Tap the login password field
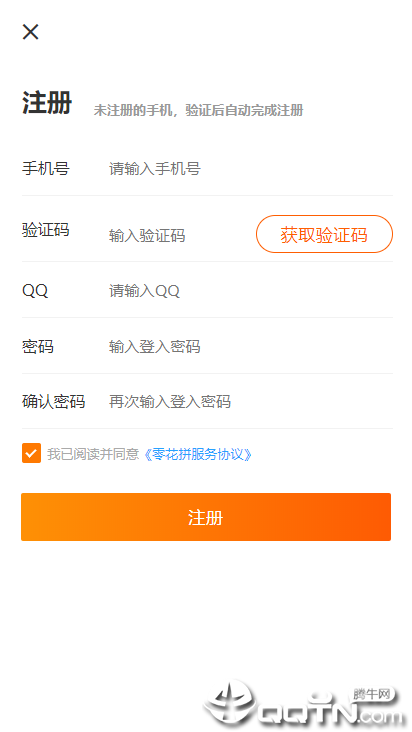This screenshot has height=732, width=412. (250, 346)
